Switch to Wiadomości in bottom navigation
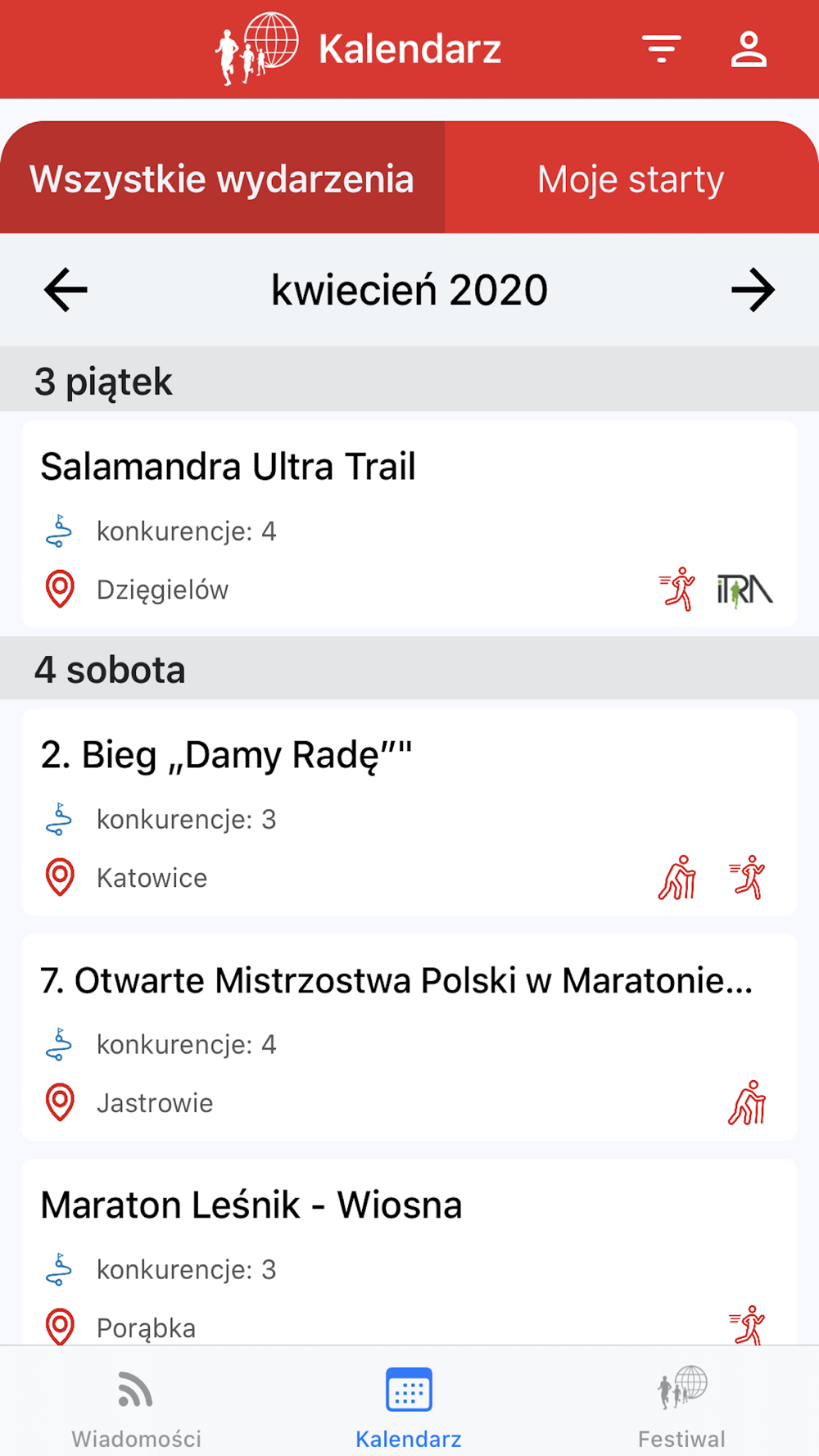This screenshot has height=1456, width=819. [136, 1407]
